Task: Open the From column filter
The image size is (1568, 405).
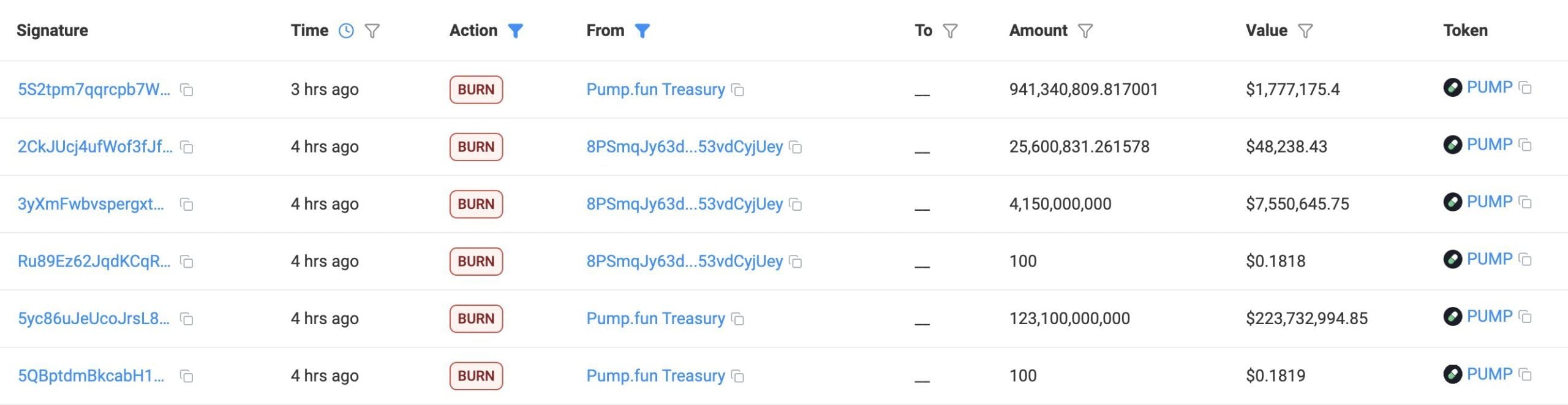Action: point(642,31)
